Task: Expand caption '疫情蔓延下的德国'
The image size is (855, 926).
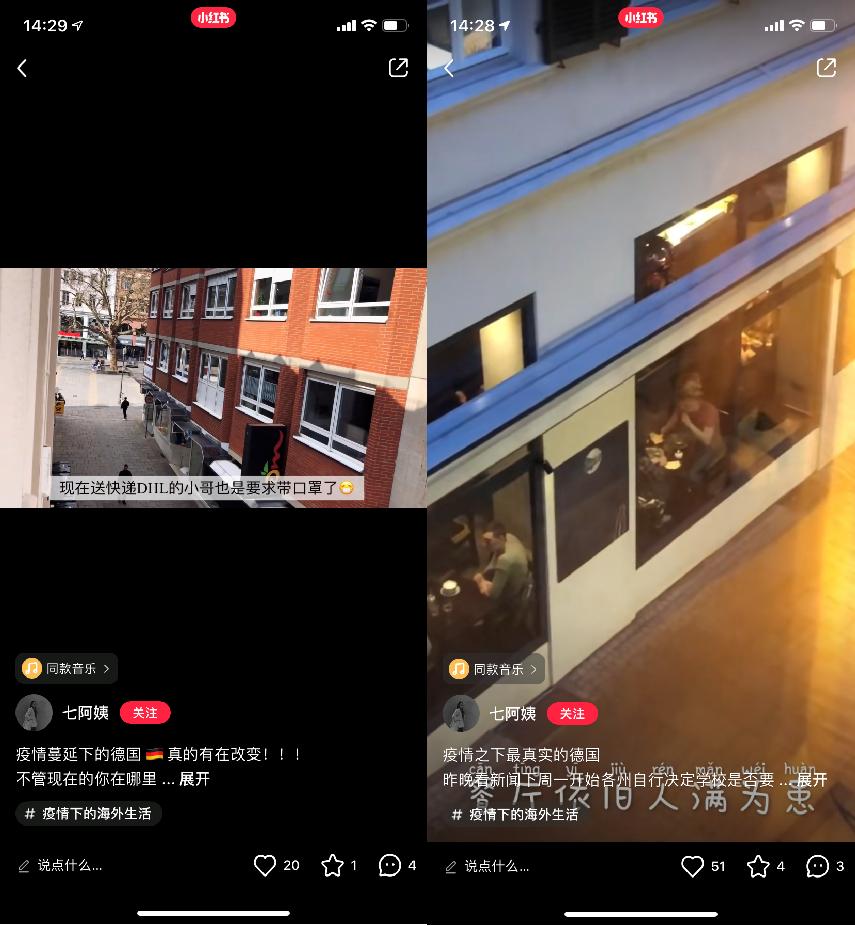Action: [194, 779]
